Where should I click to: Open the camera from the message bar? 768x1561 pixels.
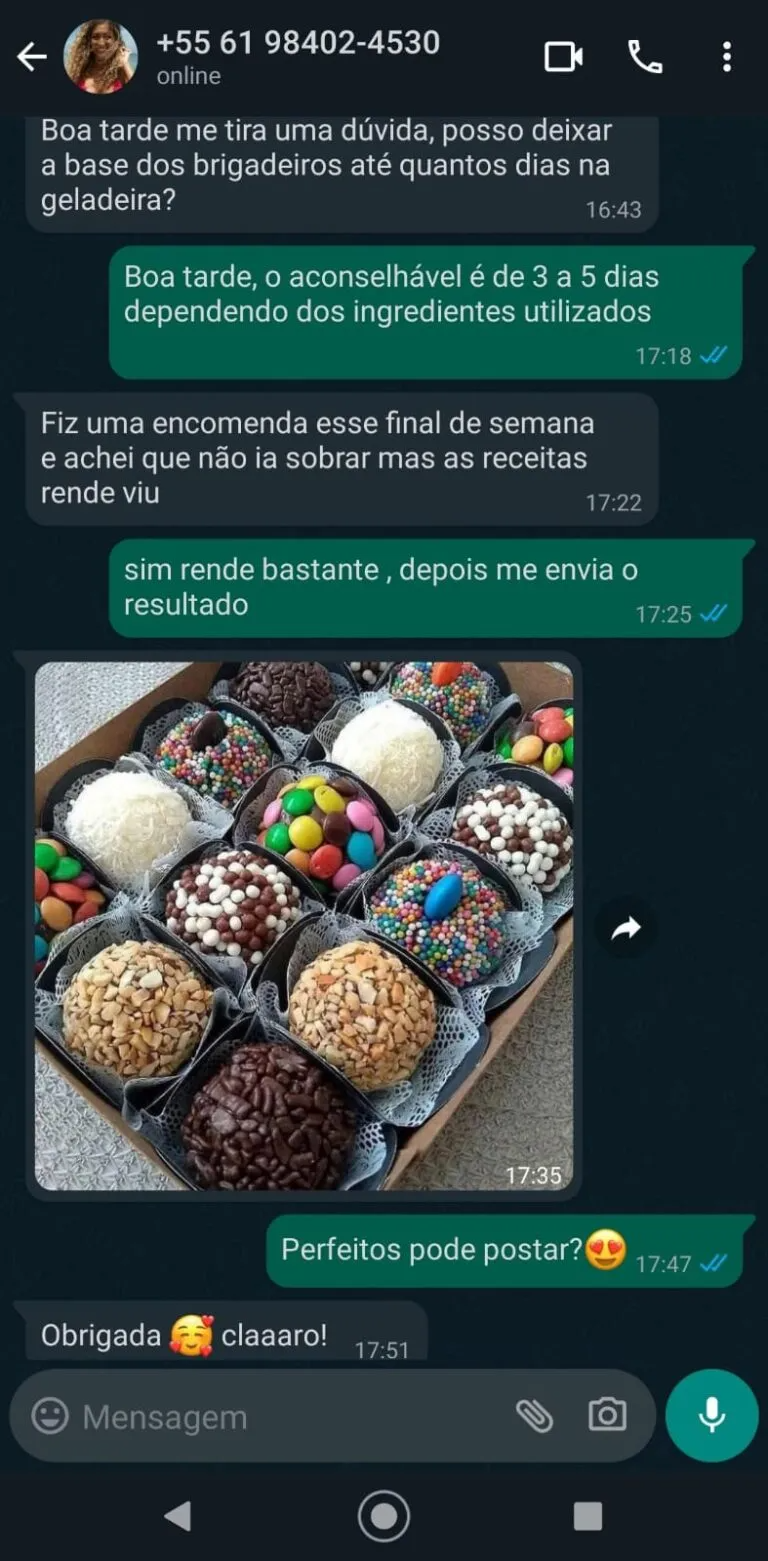pos(607,1415)
